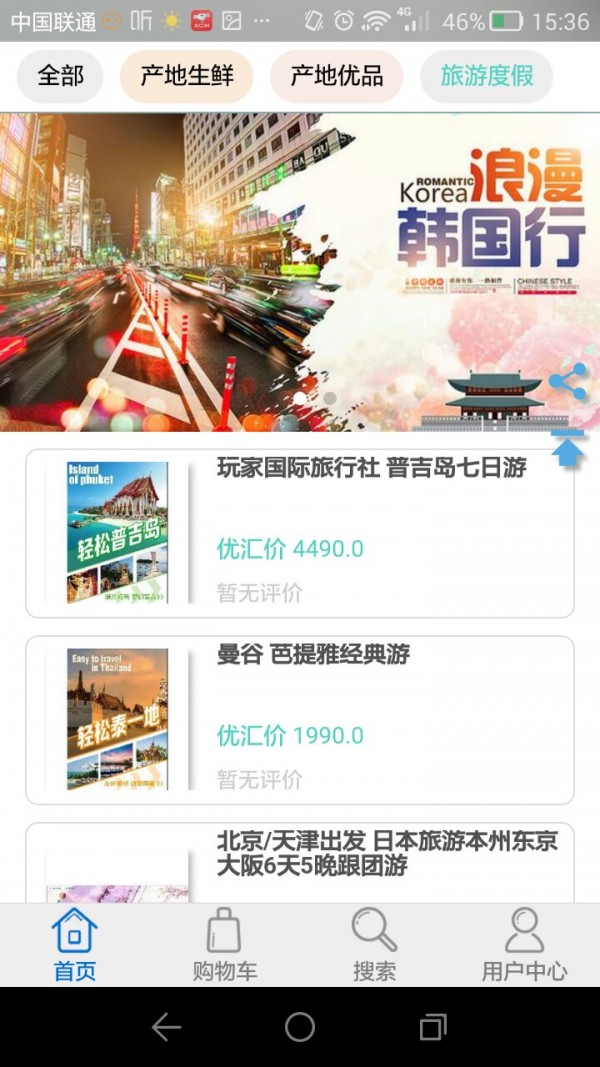Switch to the 产地优品 category
Image resolution: width=600 pixels, height=1067 pixels.
(x=336, y=76)
